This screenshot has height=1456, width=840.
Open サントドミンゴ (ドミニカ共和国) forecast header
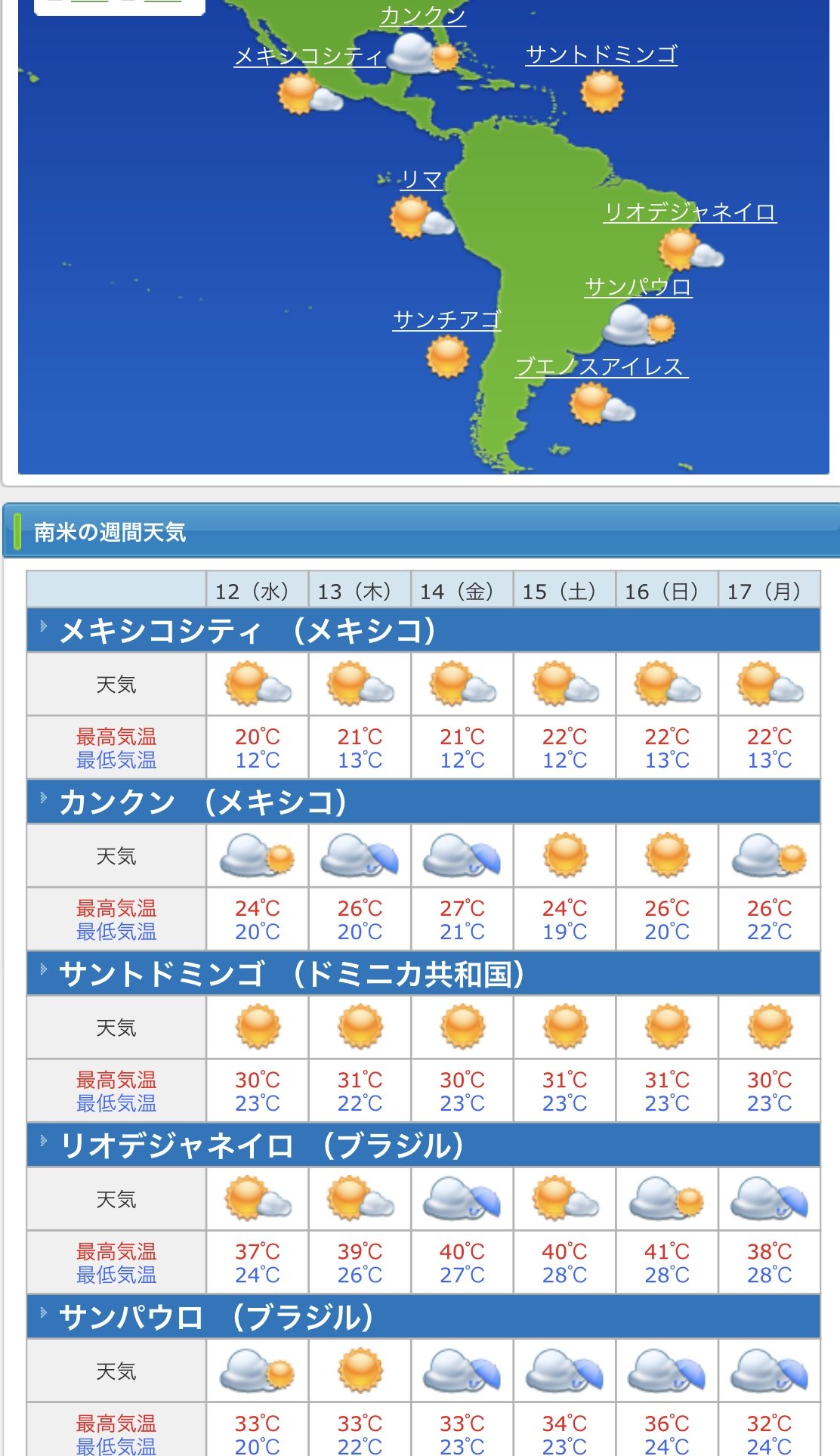pos(292,973)
